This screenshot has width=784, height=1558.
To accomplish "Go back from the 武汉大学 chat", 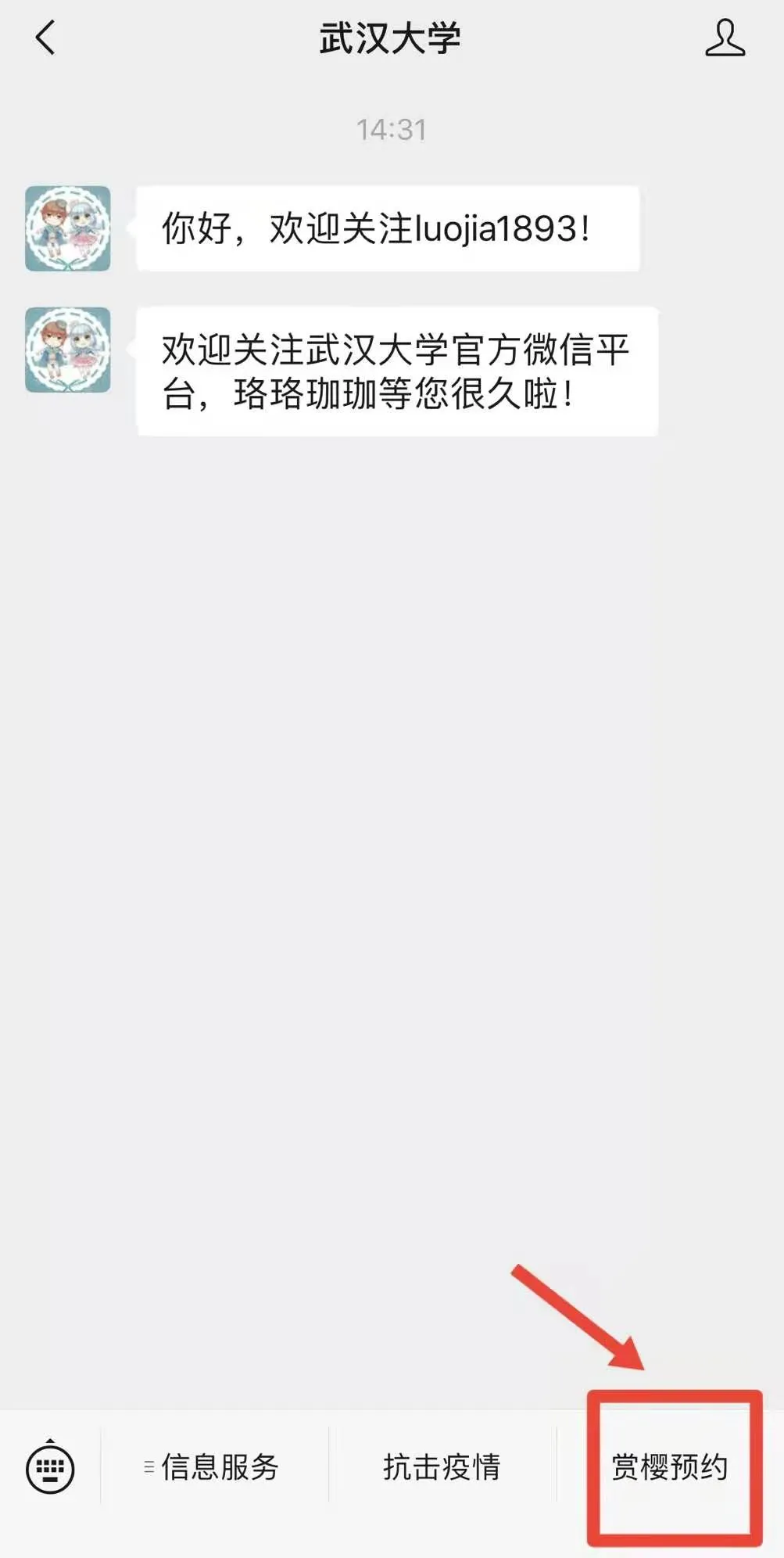I will pos(46,38).
